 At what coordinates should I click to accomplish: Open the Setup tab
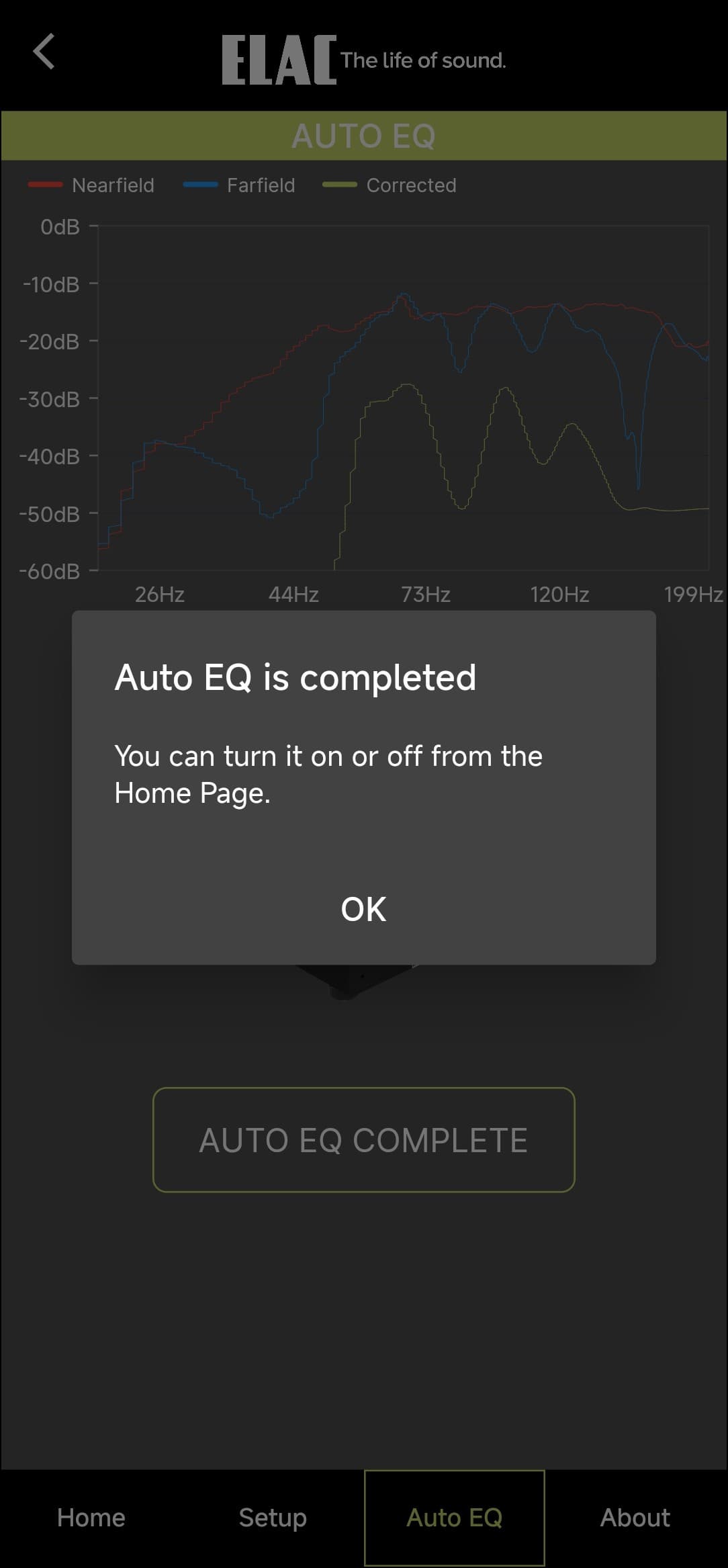[x=273, y=1518]
